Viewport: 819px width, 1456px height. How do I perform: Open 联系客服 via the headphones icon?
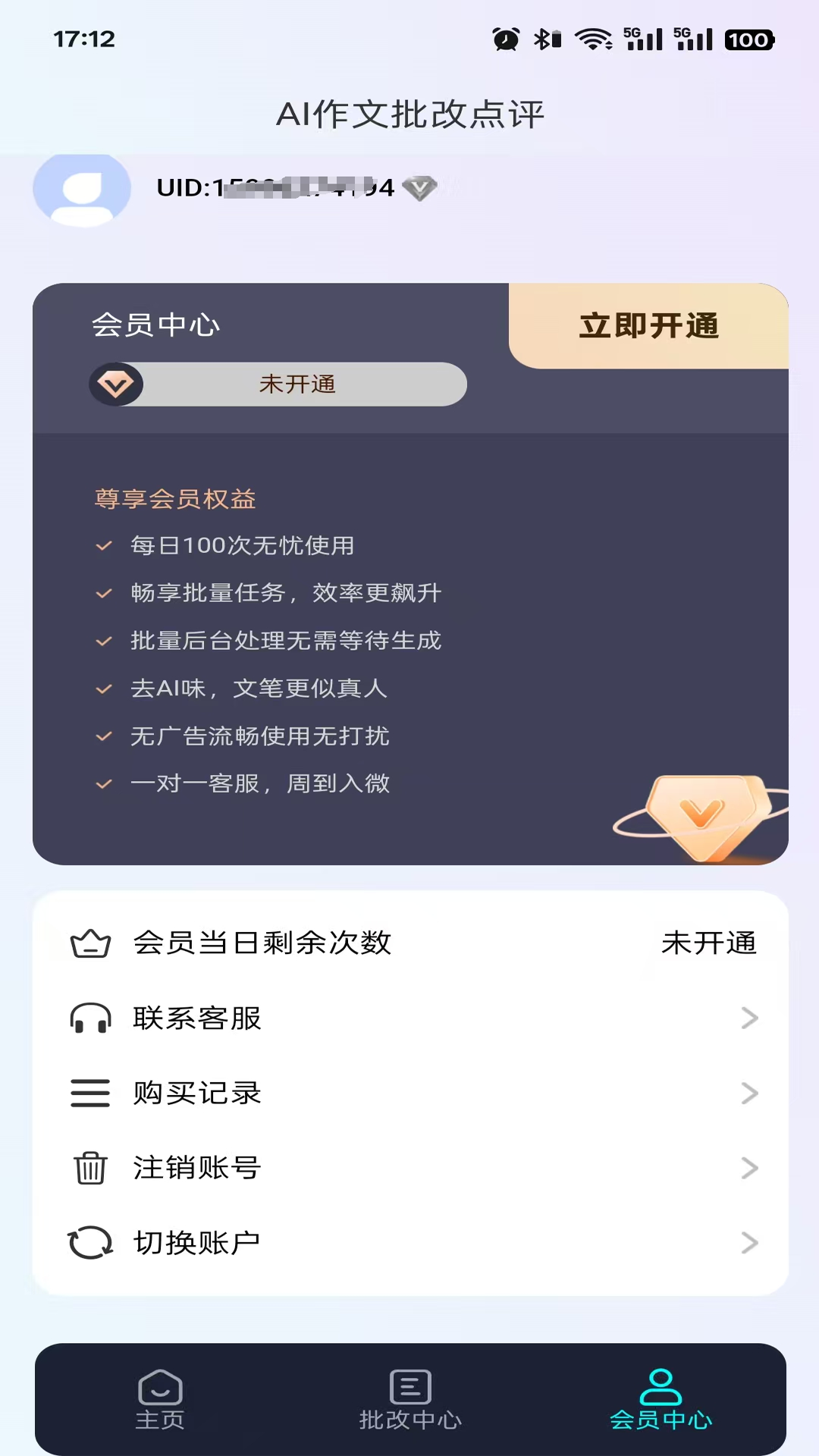[x=90, y=1018]
